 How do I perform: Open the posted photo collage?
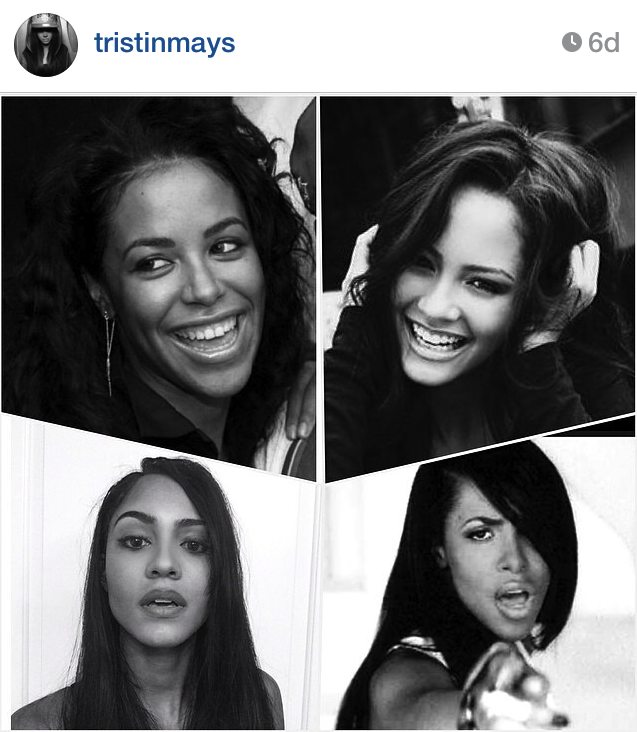(318, 413)
